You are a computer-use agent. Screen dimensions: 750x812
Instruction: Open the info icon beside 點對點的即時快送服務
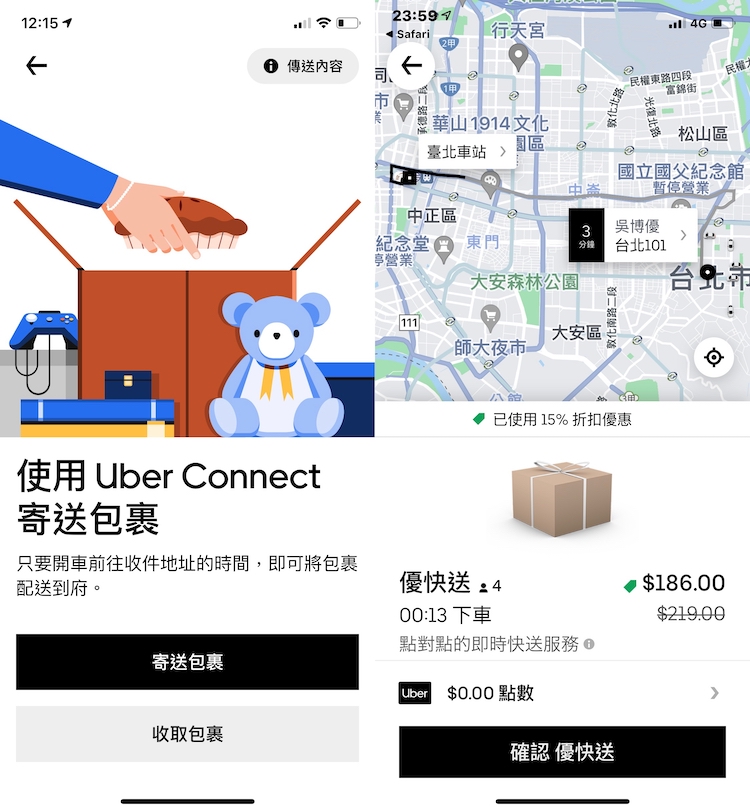tap(589, 644)
